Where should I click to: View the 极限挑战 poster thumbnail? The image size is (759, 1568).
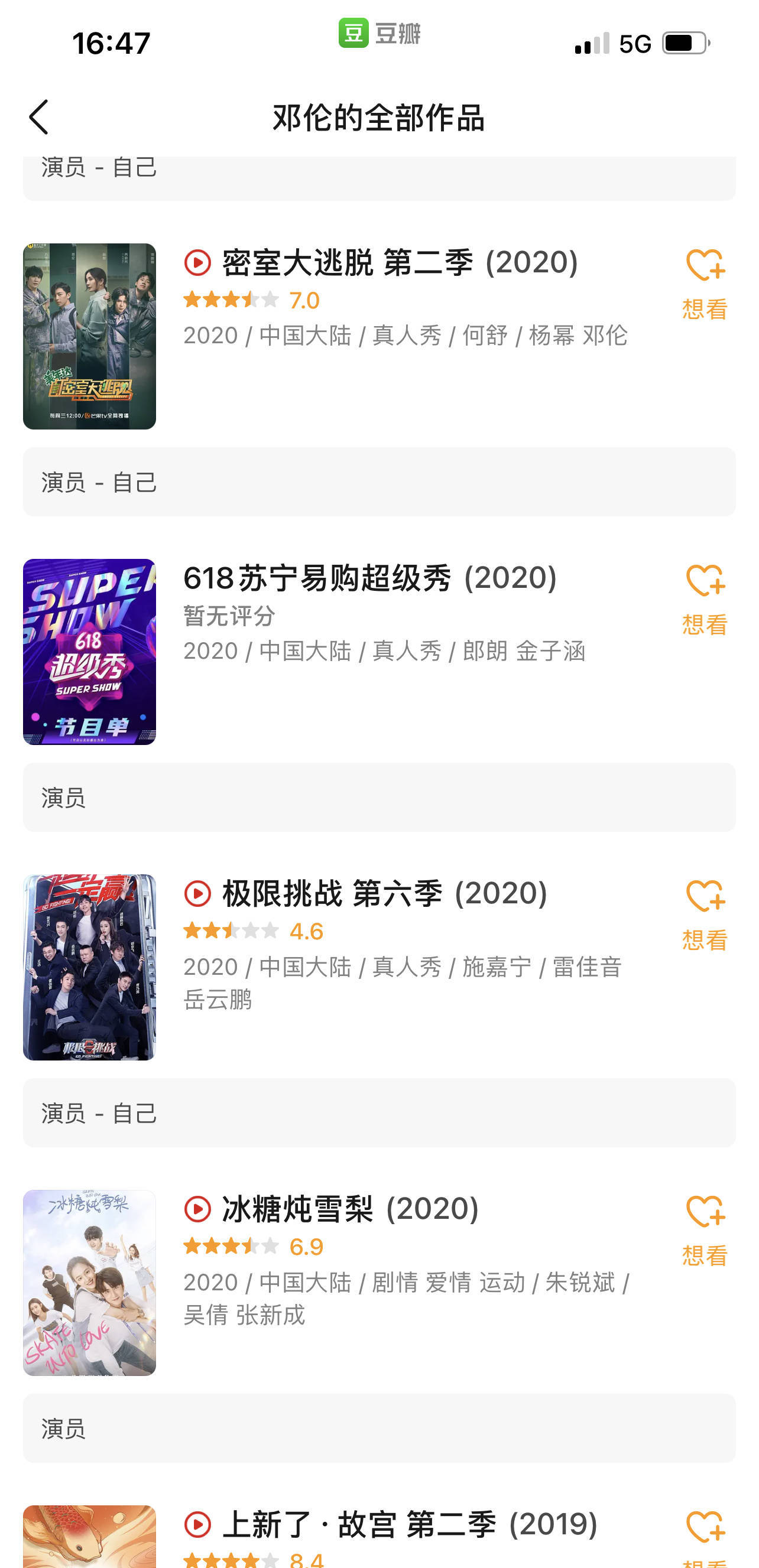89,967
